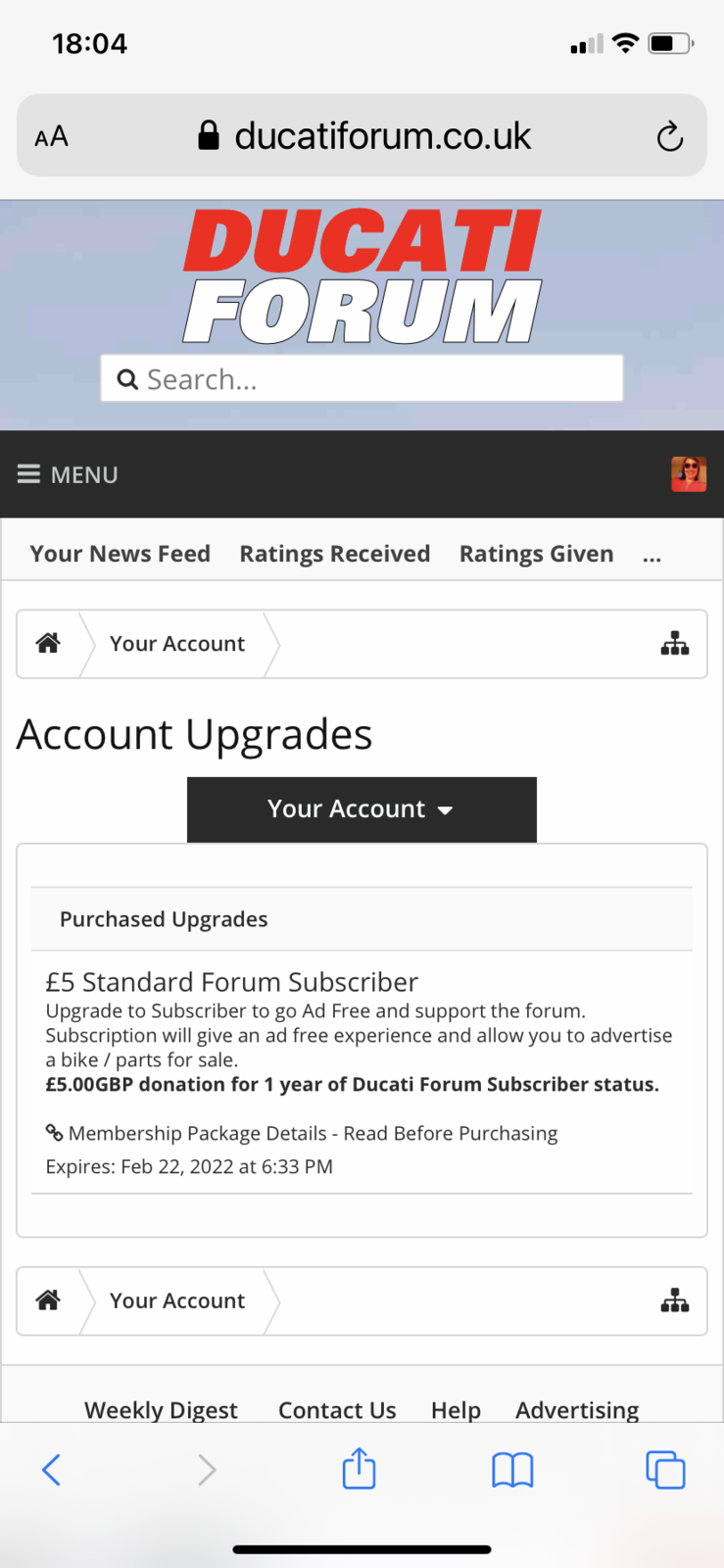This screenshot has width=724, height=1568.
Task: Switch to Your News Feed tab
Action: (x=120, y=554)
